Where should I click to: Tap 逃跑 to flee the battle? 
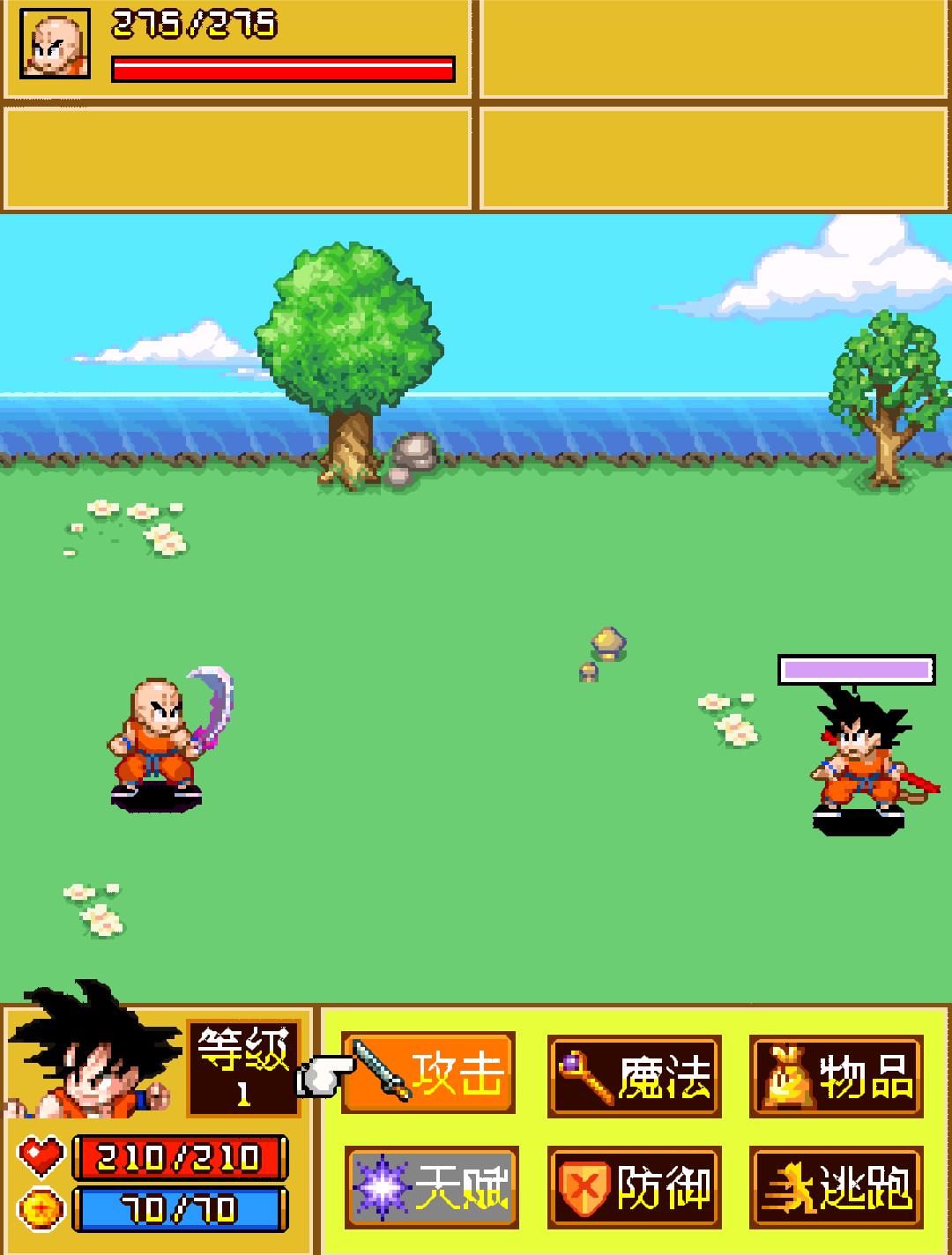click(836, 1187)
